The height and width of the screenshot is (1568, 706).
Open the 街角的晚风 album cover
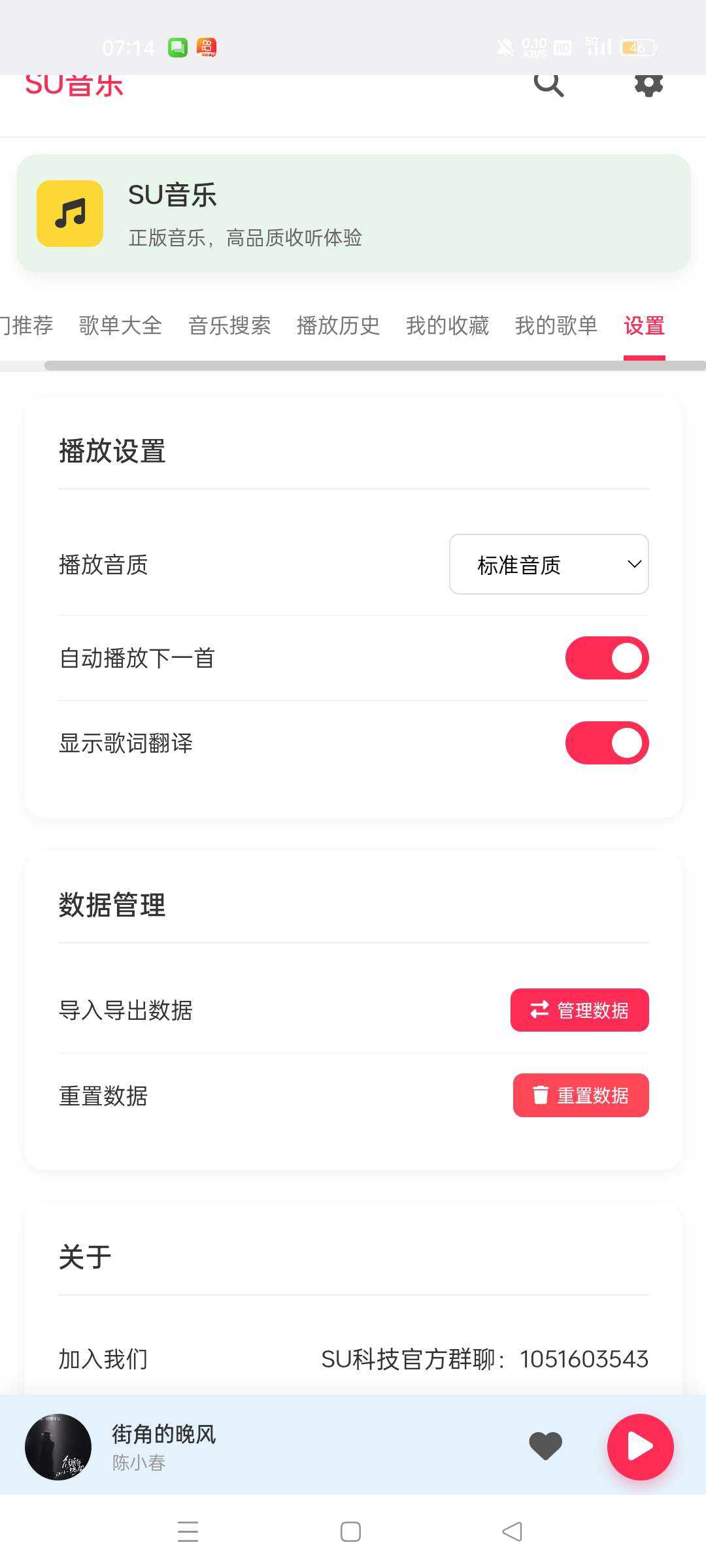tap(58, 1446)
